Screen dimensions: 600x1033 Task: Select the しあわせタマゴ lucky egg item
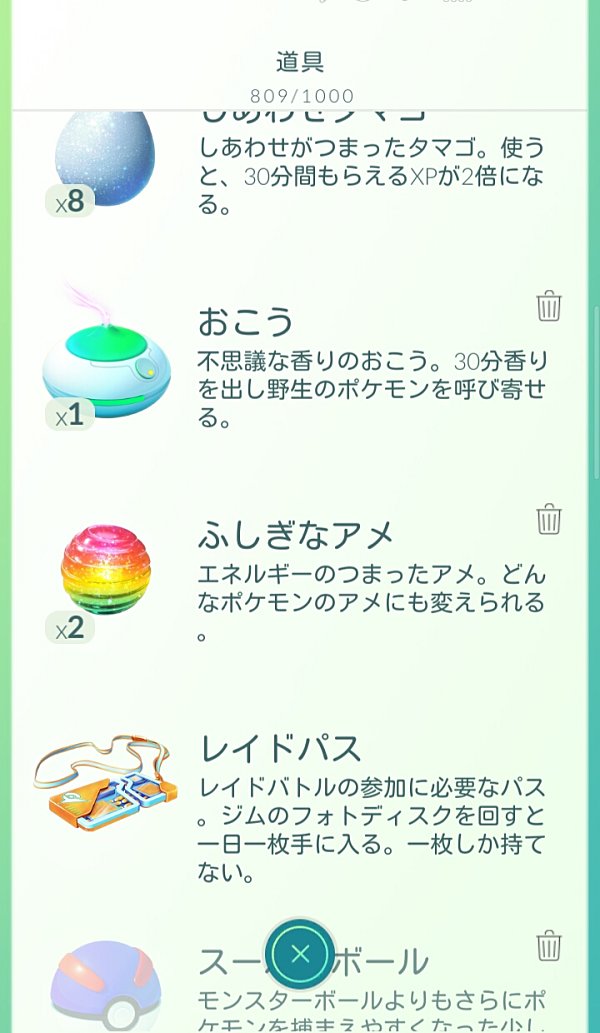105,159
